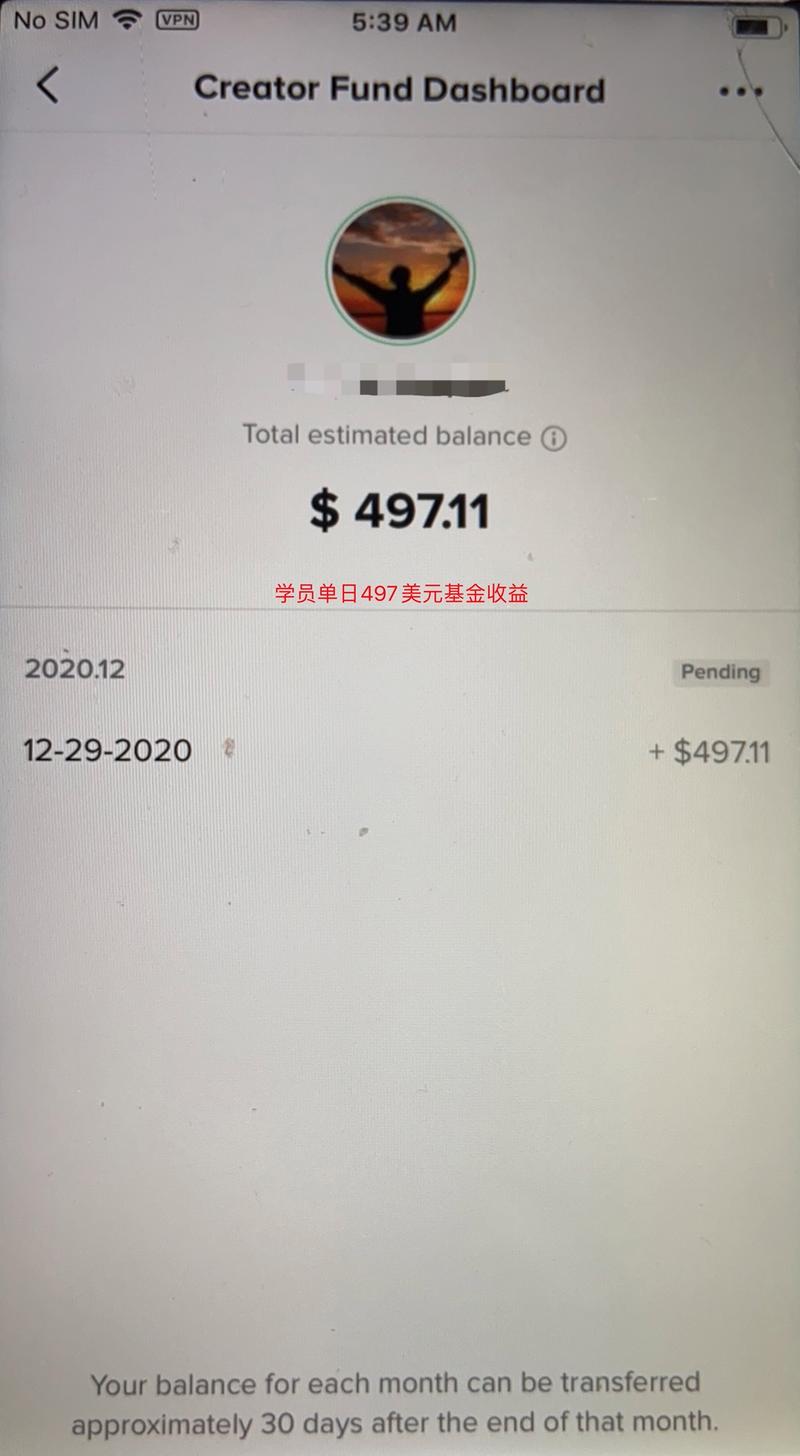Viewport: 800px width, 1456px height.
Task: Tap the Pending label next to 2020.12
Action: coord(720,672)
